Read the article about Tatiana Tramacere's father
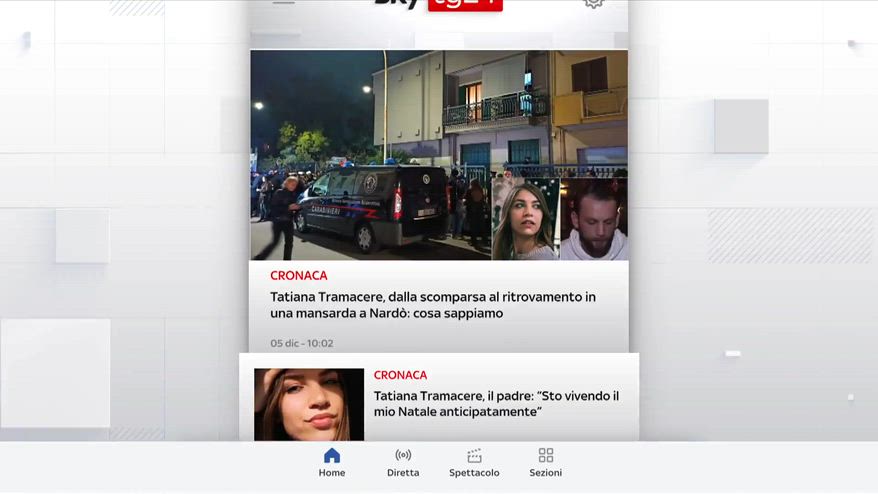This screenshot has height=494, width=878. pyautogui.click(x=496, y=403)
